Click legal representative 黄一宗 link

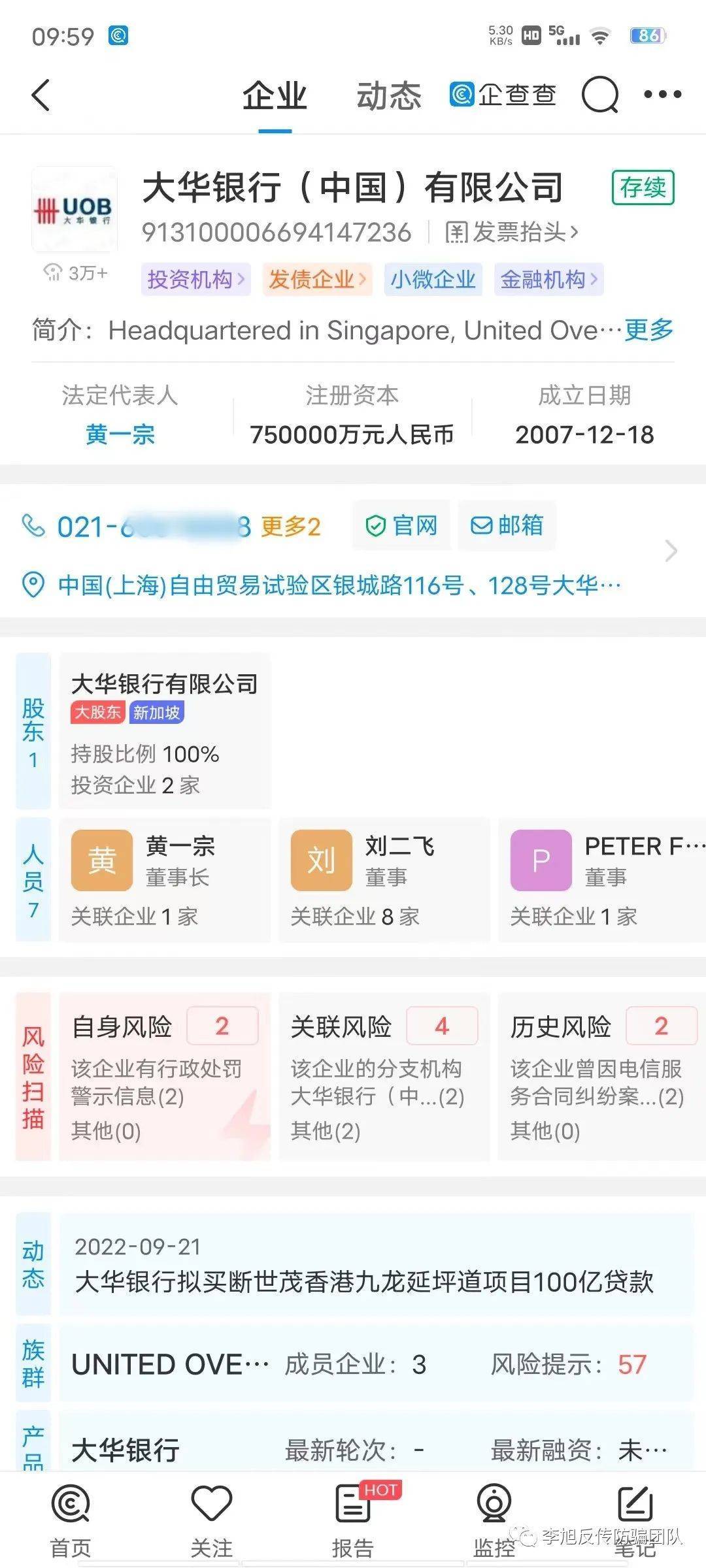click(120, 434)
